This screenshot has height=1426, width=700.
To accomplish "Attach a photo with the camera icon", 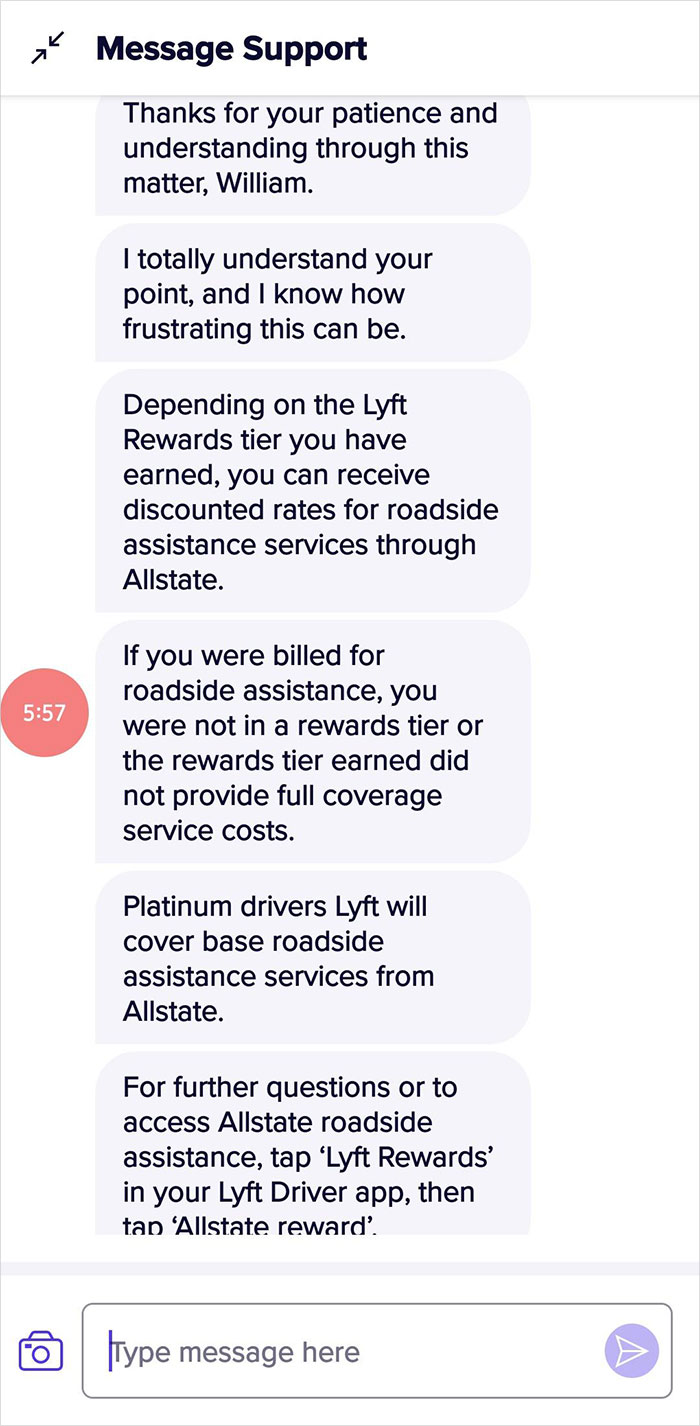I will tap(41, 1351).
